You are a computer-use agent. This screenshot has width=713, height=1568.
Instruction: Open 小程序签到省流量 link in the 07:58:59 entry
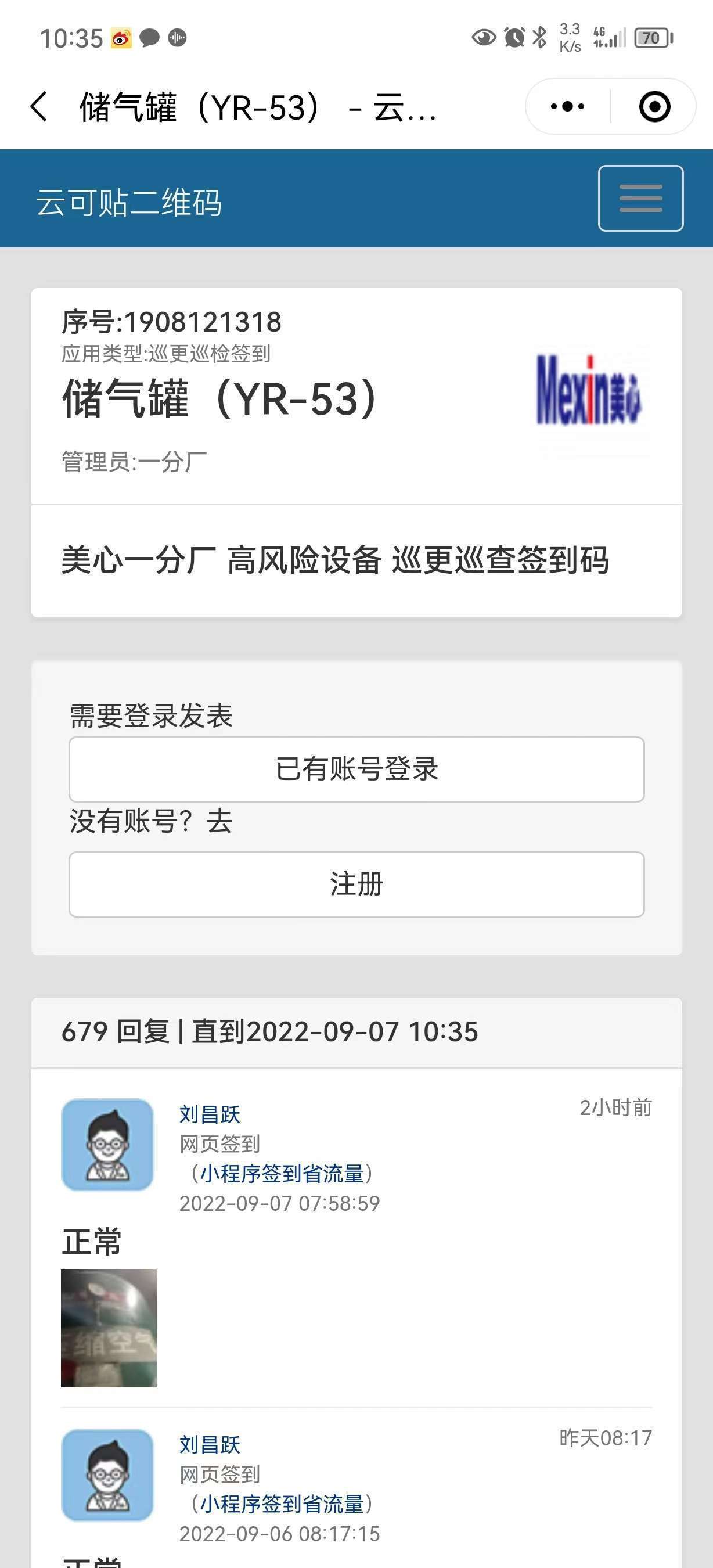tap(282, 1173)
